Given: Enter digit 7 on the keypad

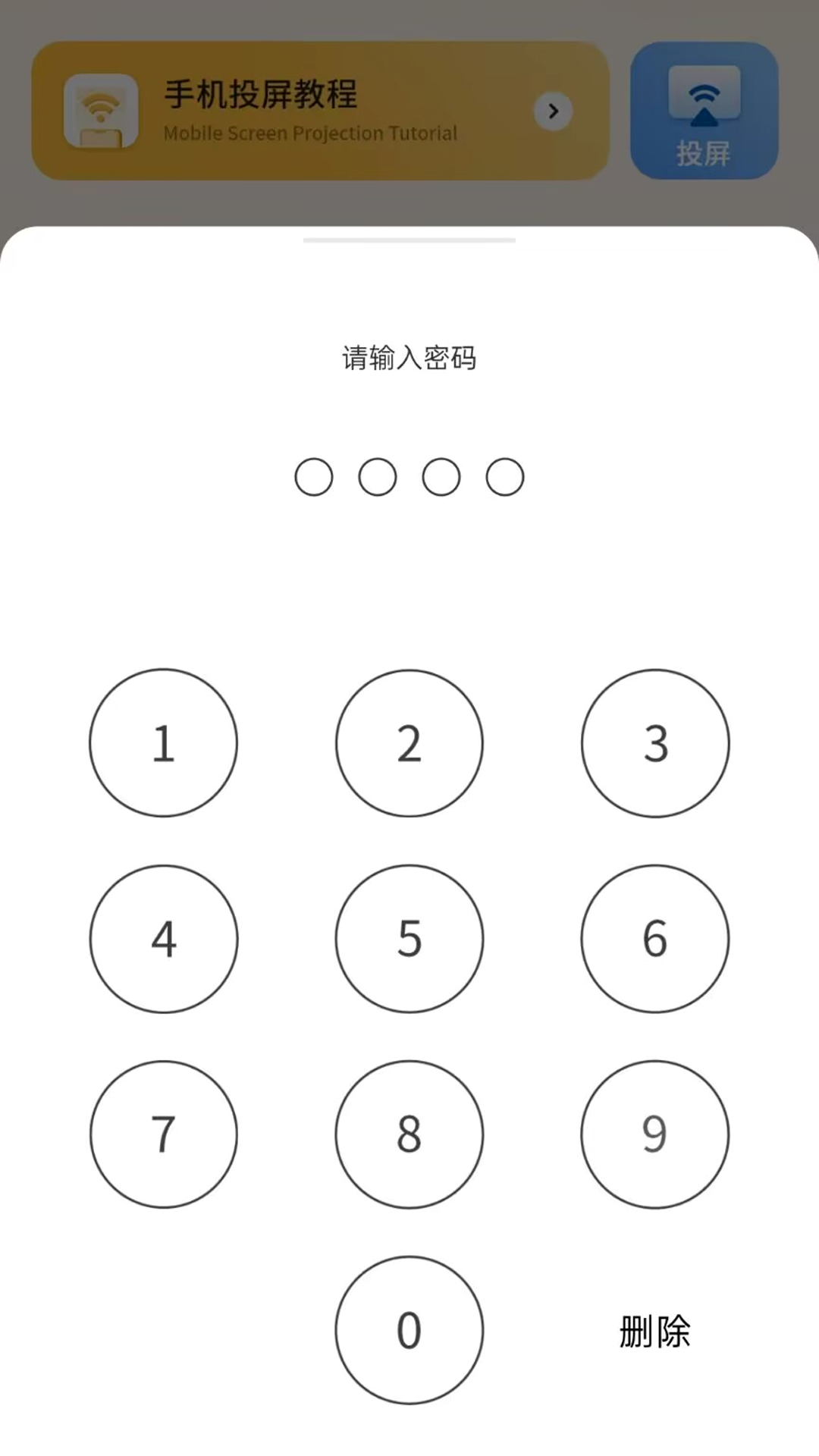Looking at the screenshot, I should 163,1134.
